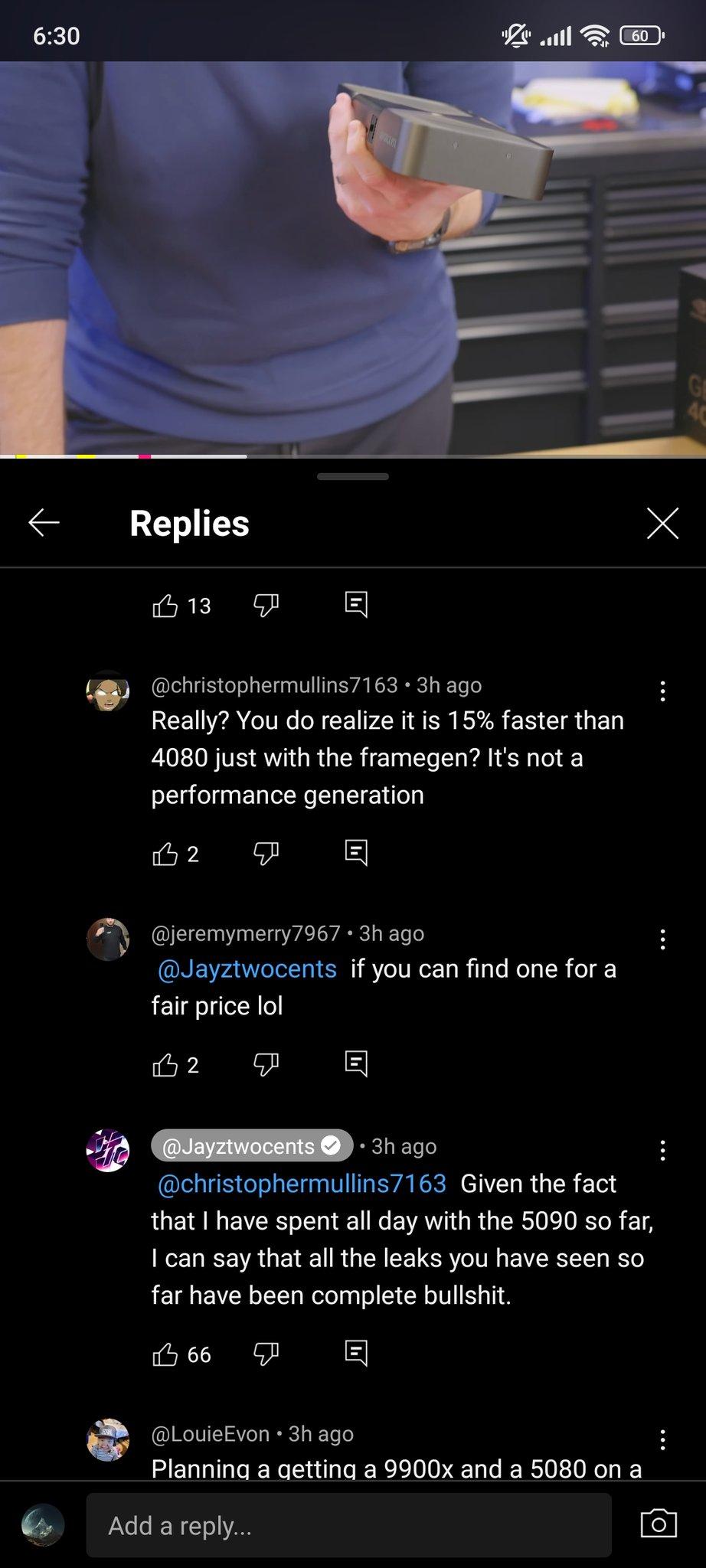Dislike jeremymerry7967's fair price reply
The height and width of the screenshot is (1568, 706).
(x=266, y=1064)
